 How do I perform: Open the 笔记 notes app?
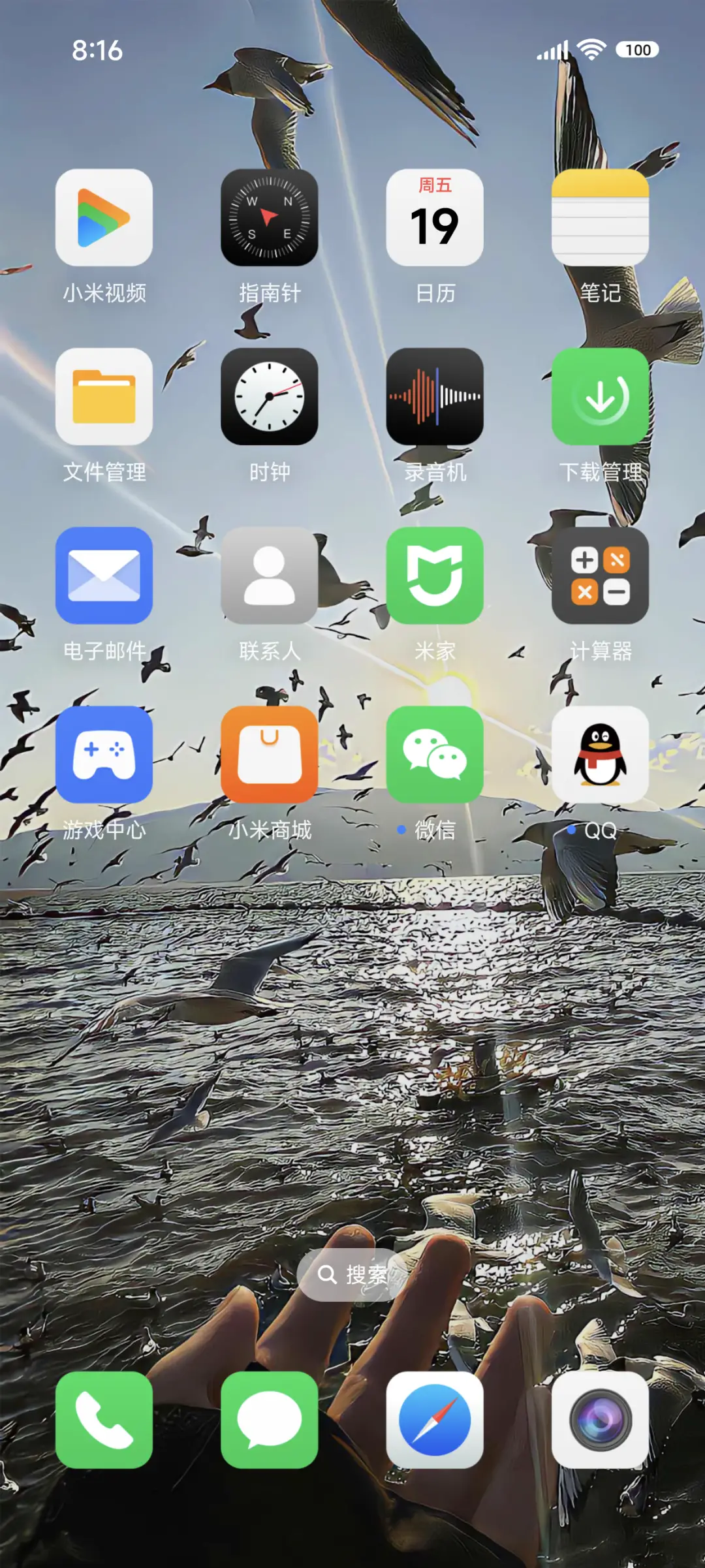click(x=600, y=217)
